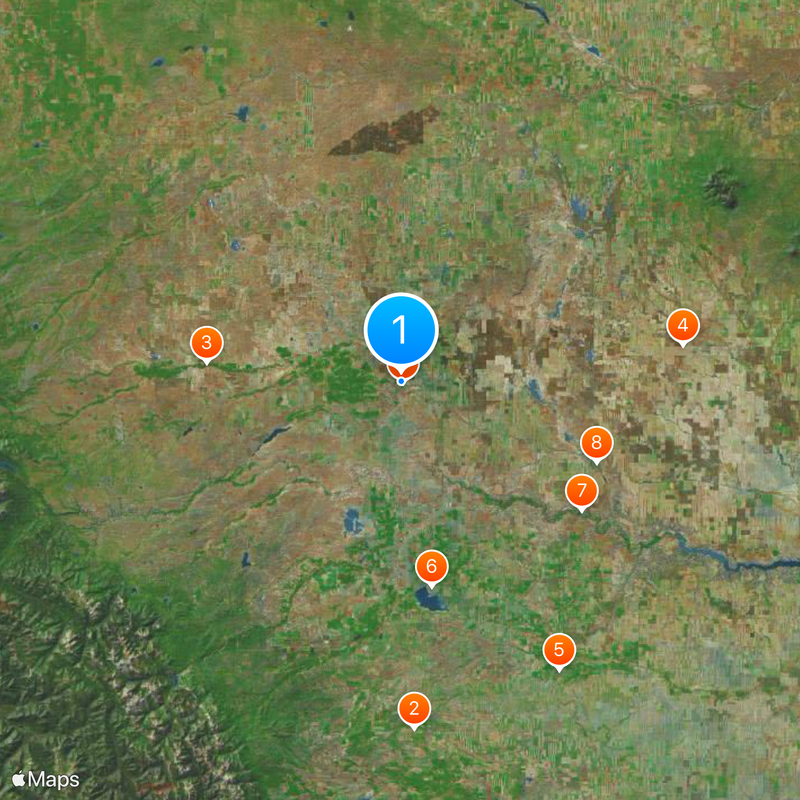The image size is (800, 800).
Task: Tap map pin number 2
Action: coord(414,709)
